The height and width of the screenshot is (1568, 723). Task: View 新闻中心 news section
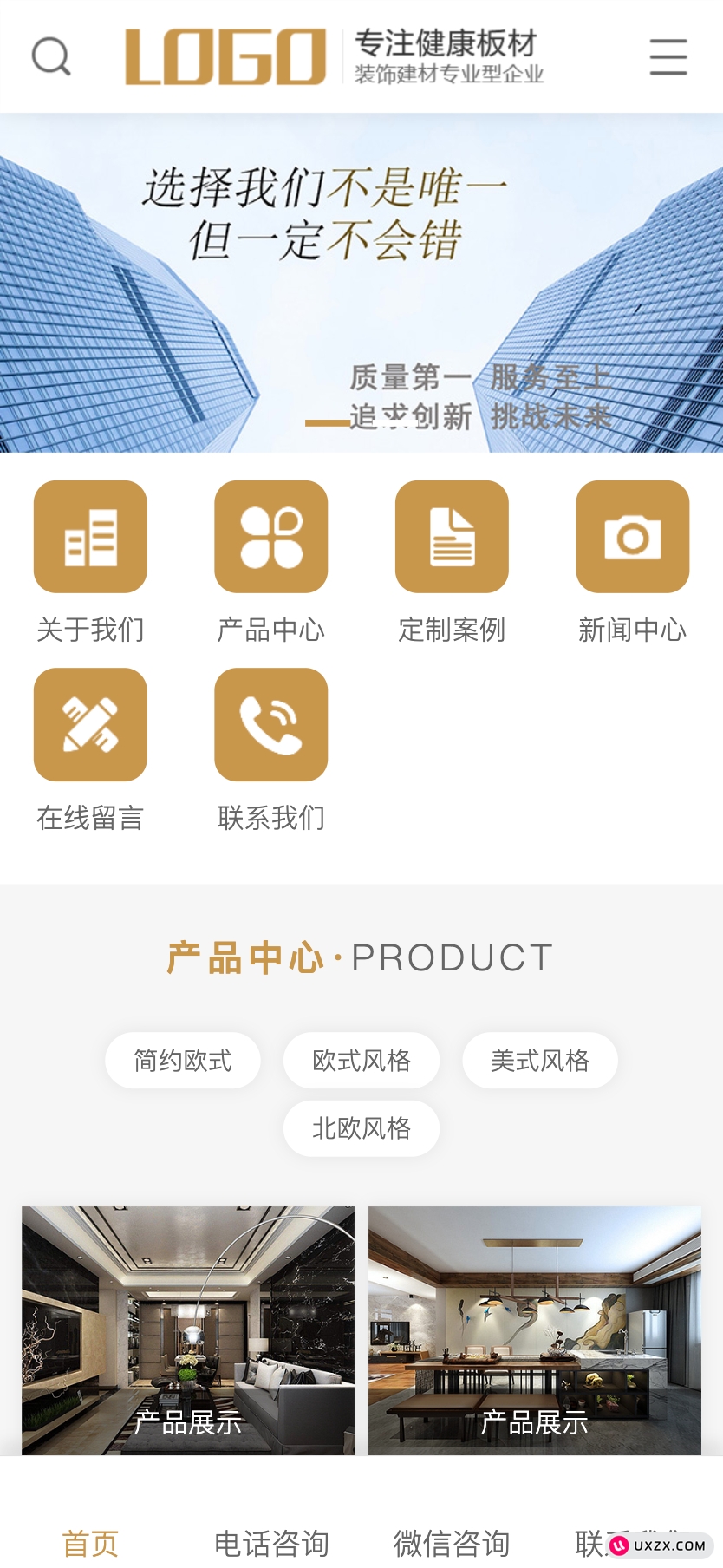[x=633, y=538]
